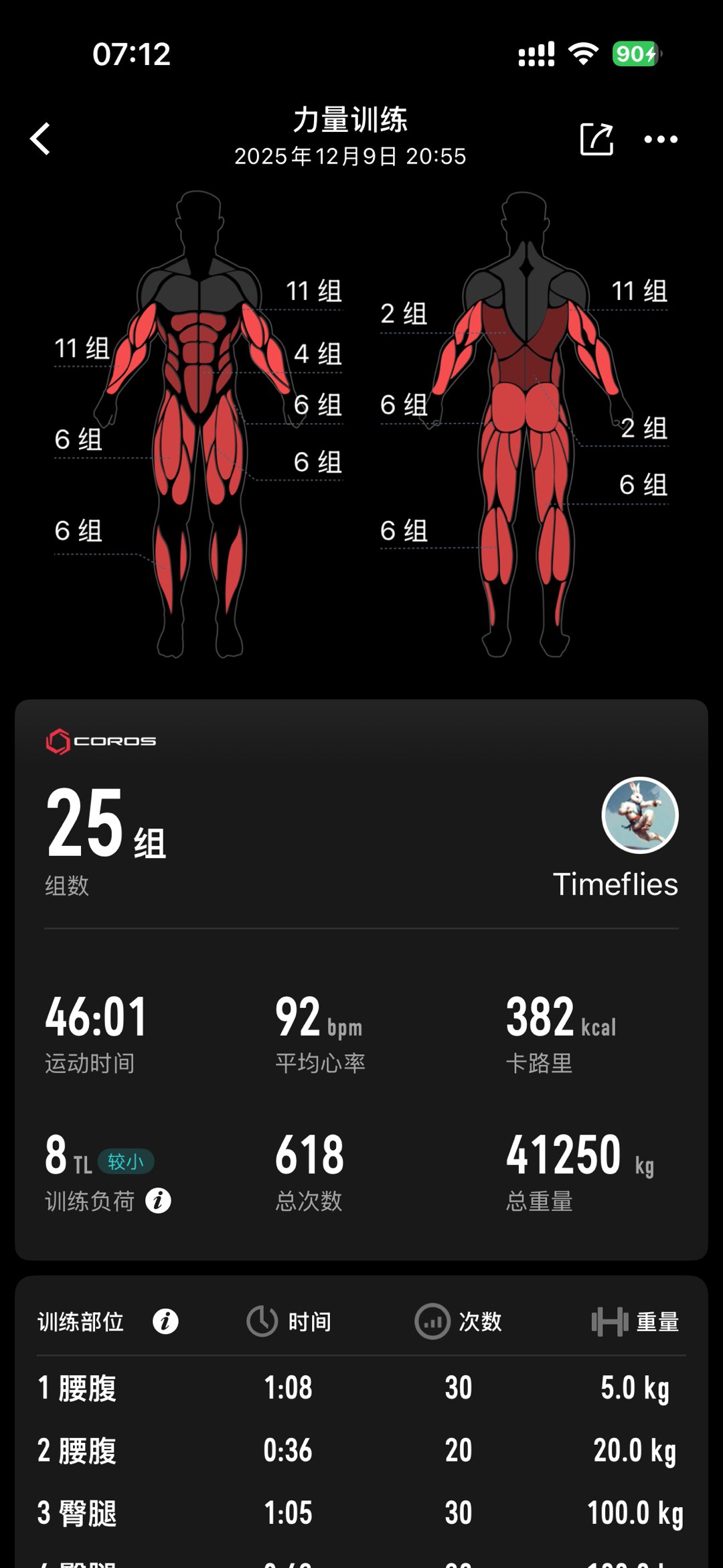Open the Timeflies profile avatar
The height and width of the screenshot is (1568, 723).
point(640,815)
